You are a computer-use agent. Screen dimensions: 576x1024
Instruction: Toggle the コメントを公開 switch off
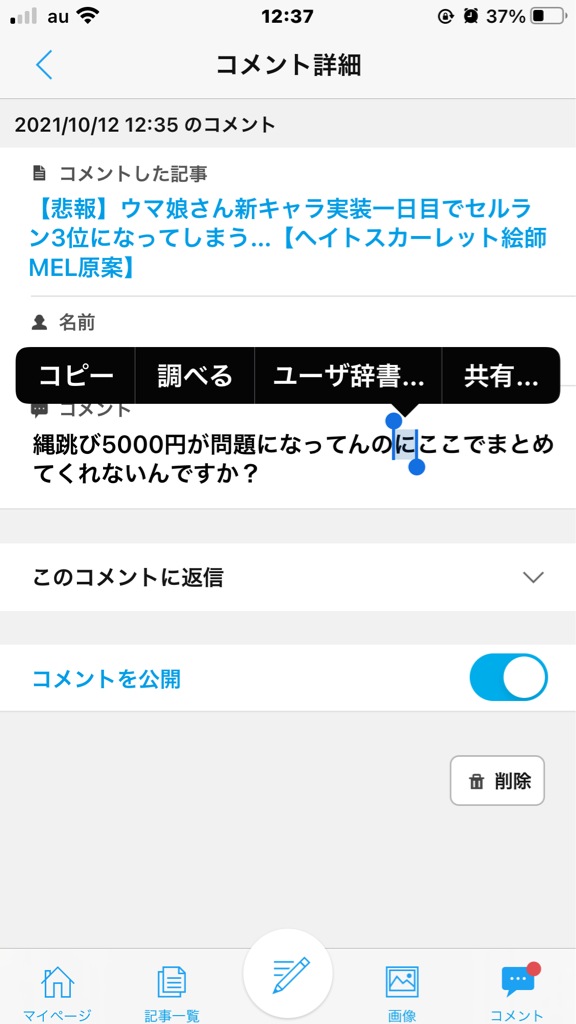coord(508,677)
